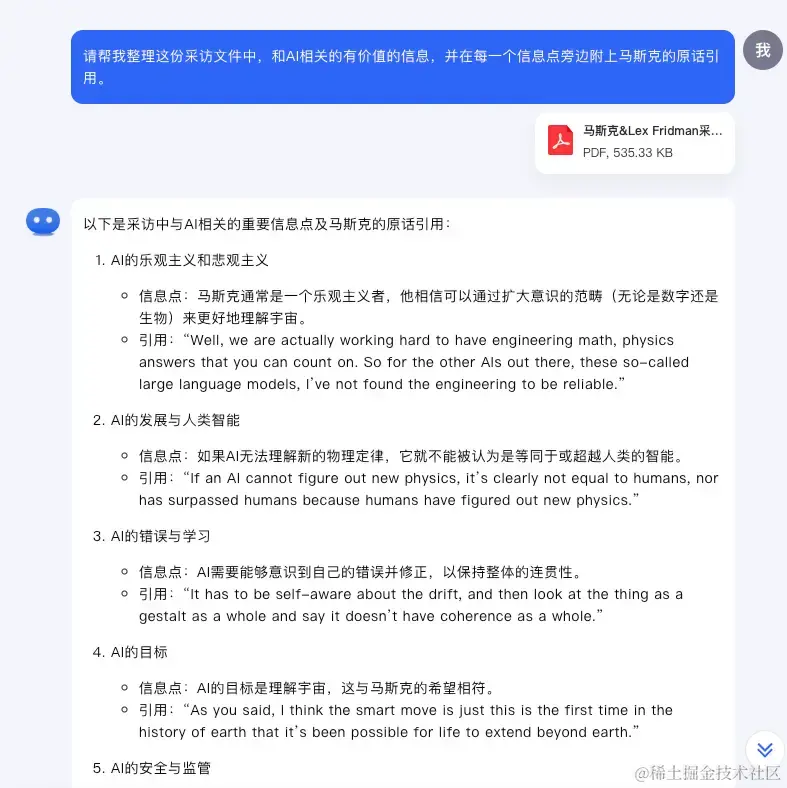
Task: Tap the user avatar labeled 我
Action: [x=762, y=50]
